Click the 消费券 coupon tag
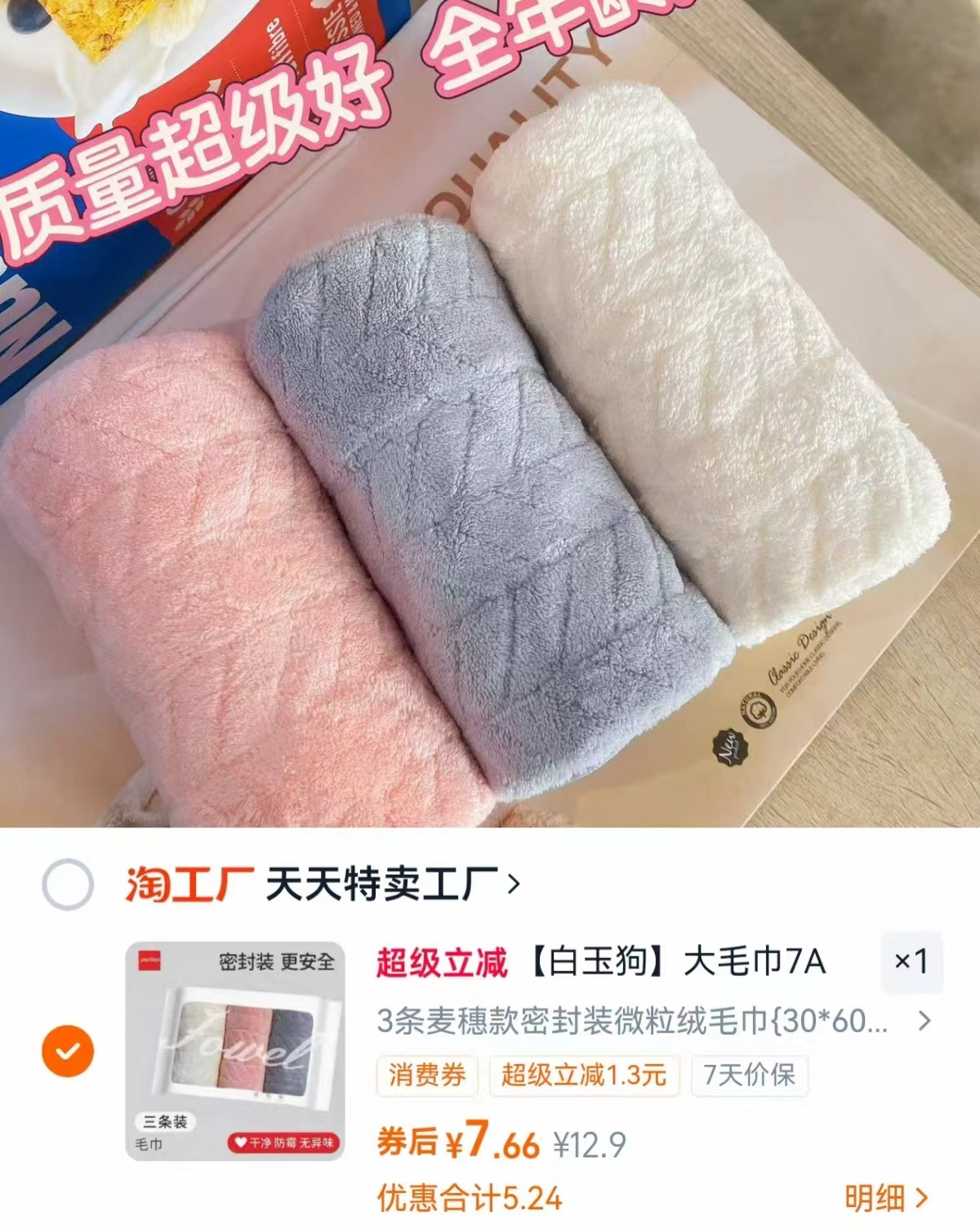The image size is (980, 1225). (425, 1078)
